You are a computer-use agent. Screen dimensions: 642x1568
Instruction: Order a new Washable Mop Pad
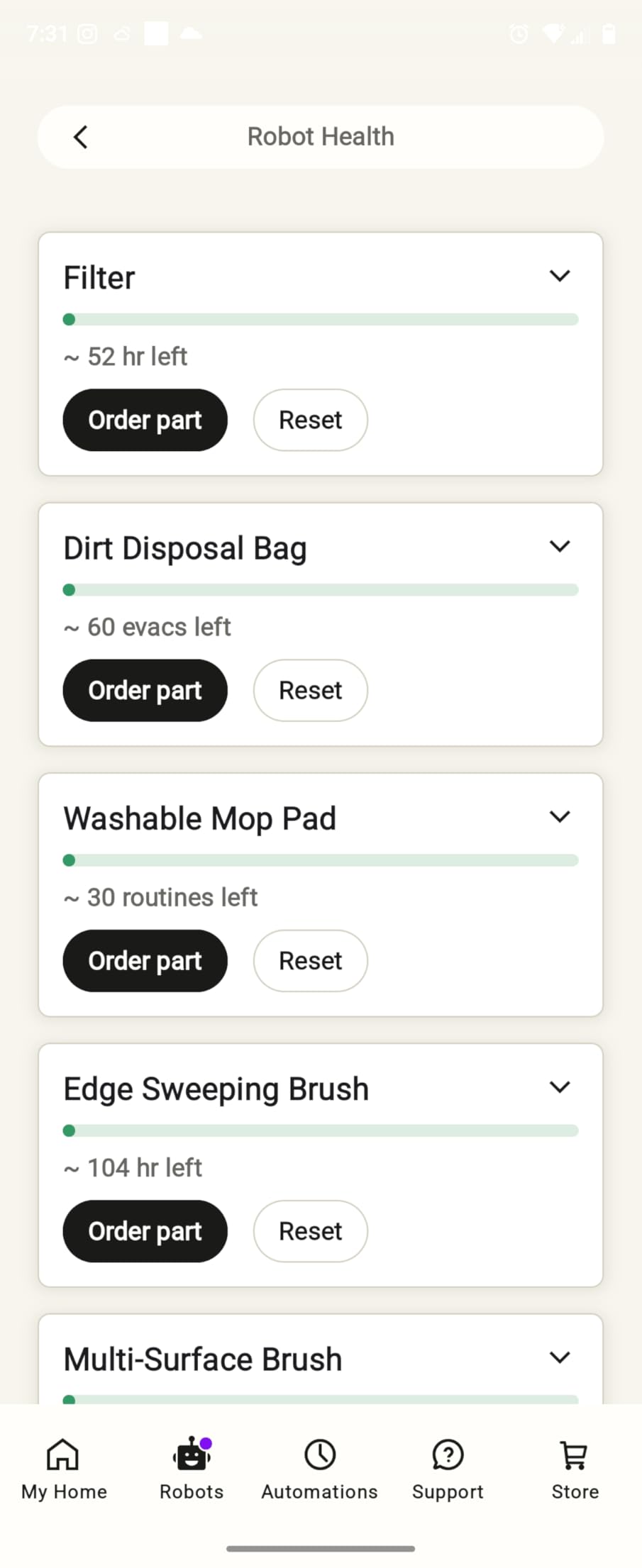(145, 960)
